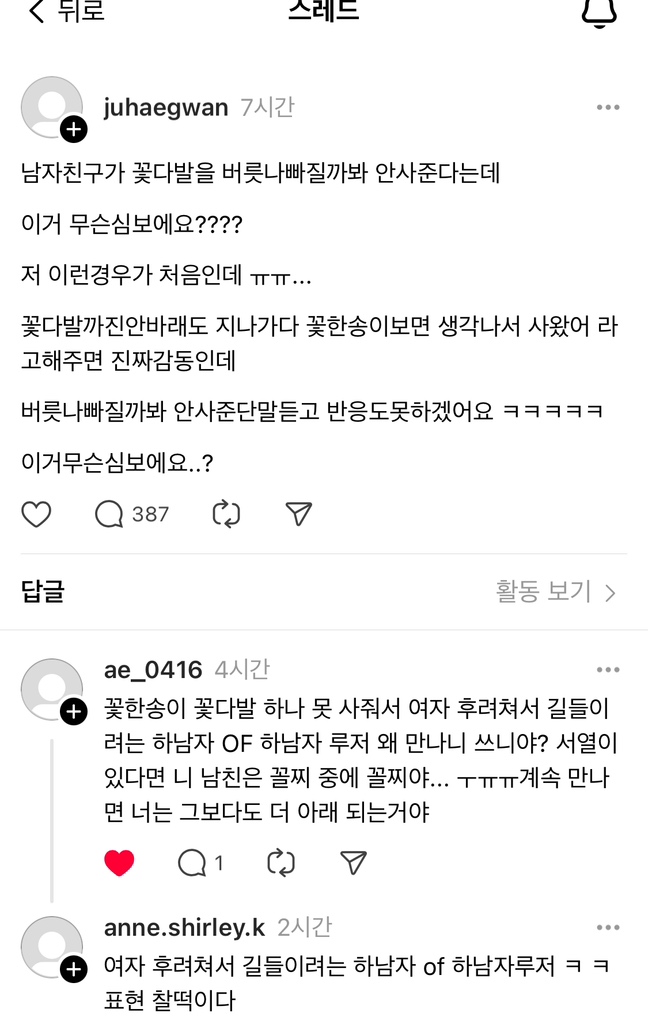Open ae_0416's profile name
The image size is (648, 1024).
[x=153, y=669]
